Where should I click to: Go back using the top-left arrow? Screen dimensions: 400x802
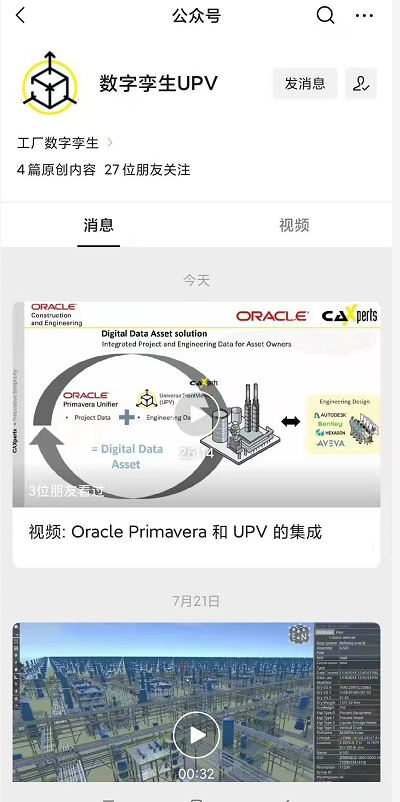[20, 16]
